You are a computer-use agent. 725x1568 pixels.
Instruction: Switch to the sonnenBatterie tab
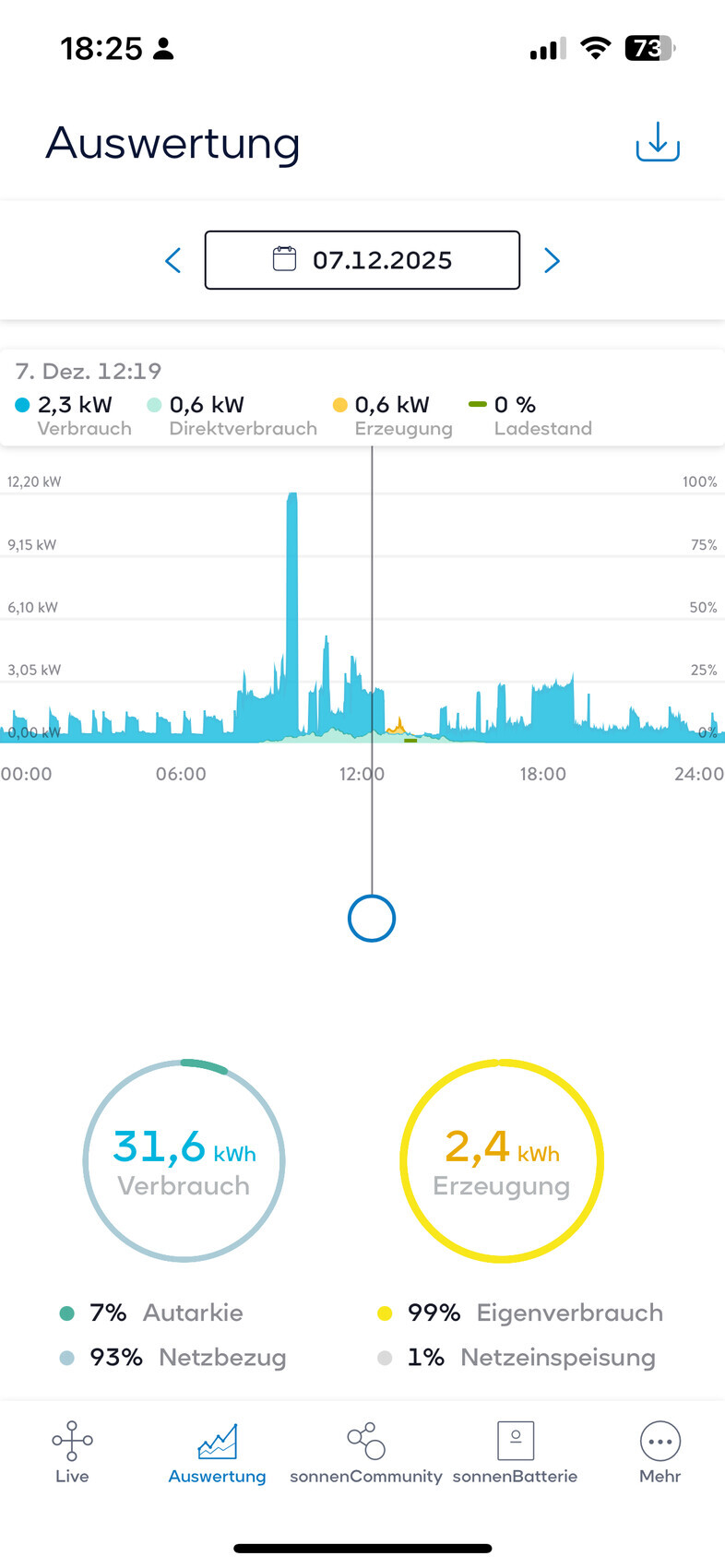point(515,1452)
